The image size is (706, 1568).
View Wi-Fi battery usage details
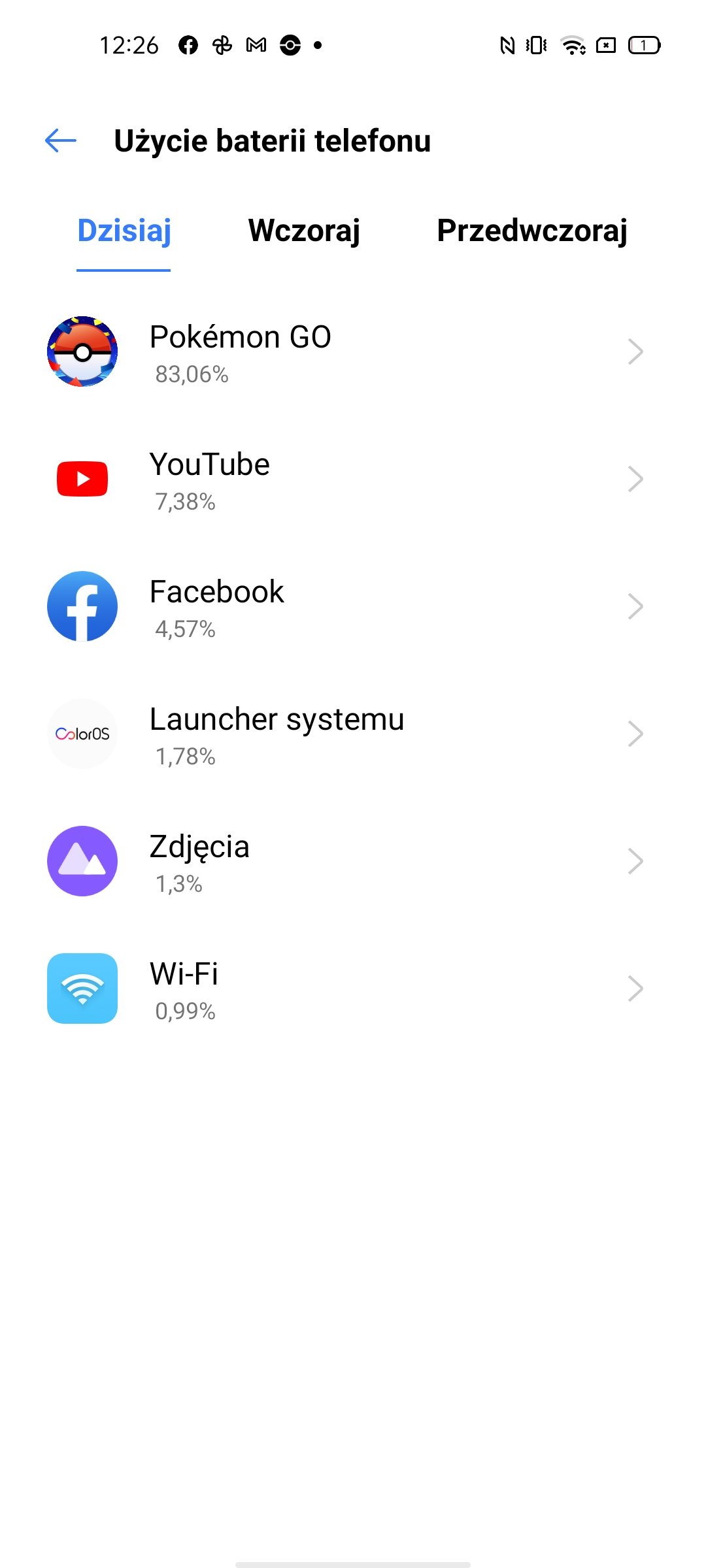click(353, 989)
